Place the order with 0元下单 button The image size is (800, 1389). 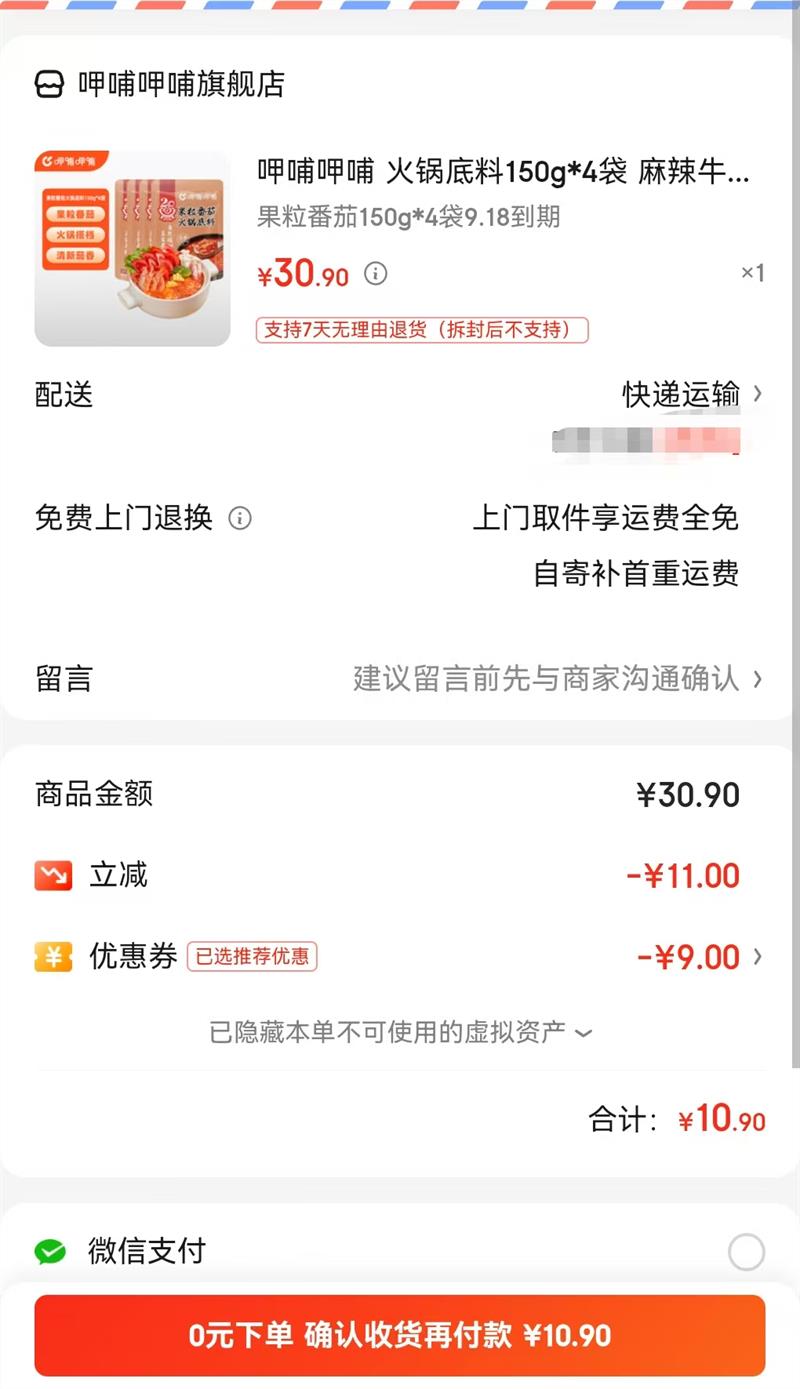[x=400, y=1335]
